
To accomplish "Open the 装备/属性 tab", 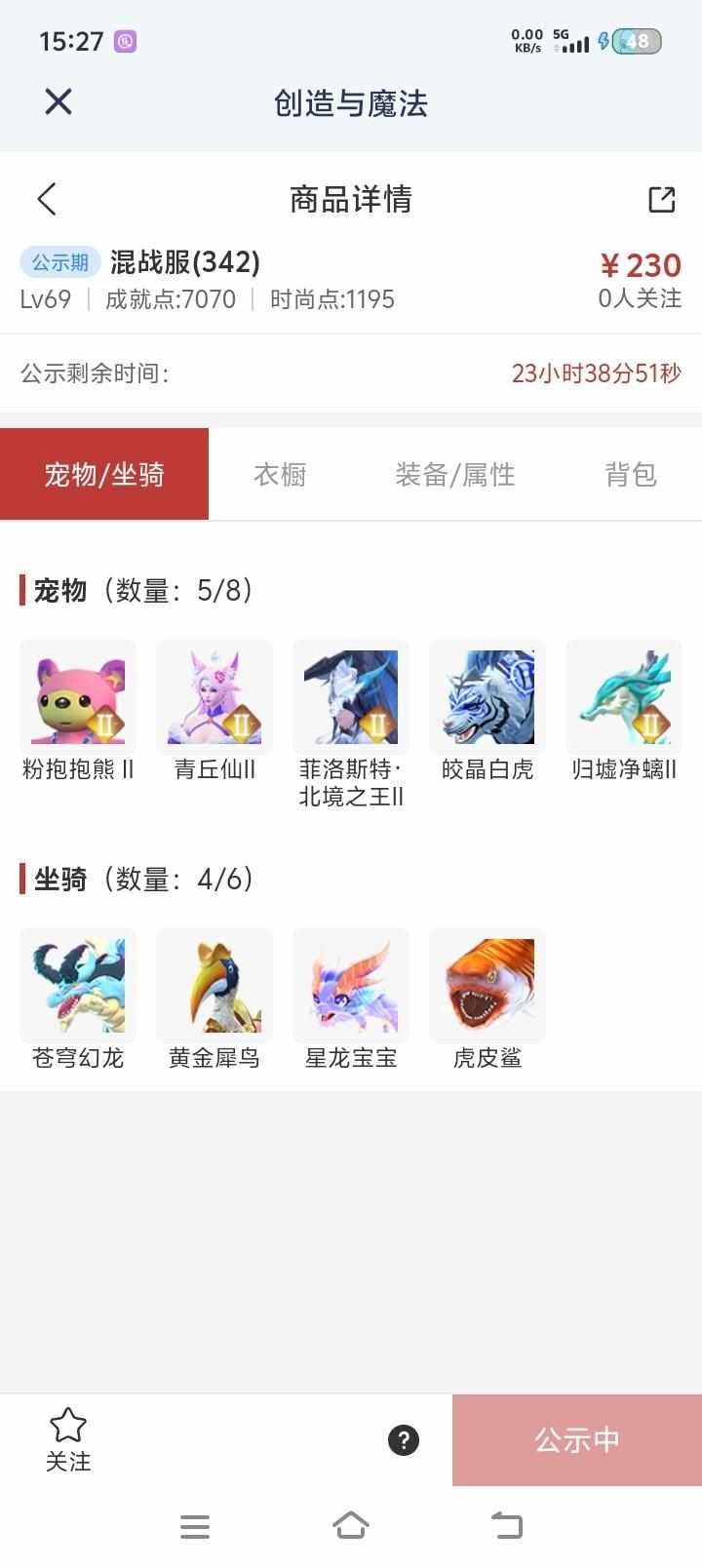I will pyautogui.click(x=454, y=475).
